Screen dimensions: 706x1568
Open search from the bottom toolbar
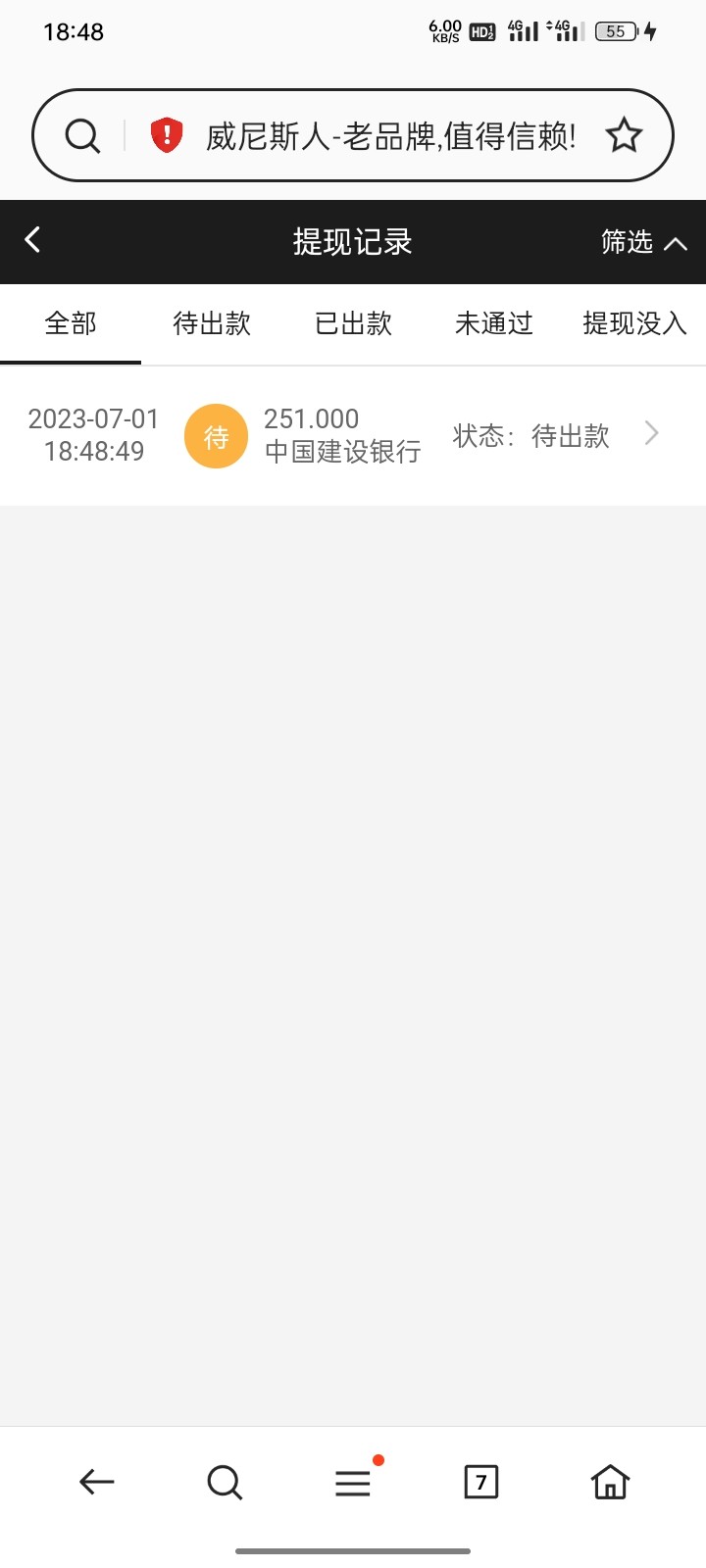[x=225, y=1482]
